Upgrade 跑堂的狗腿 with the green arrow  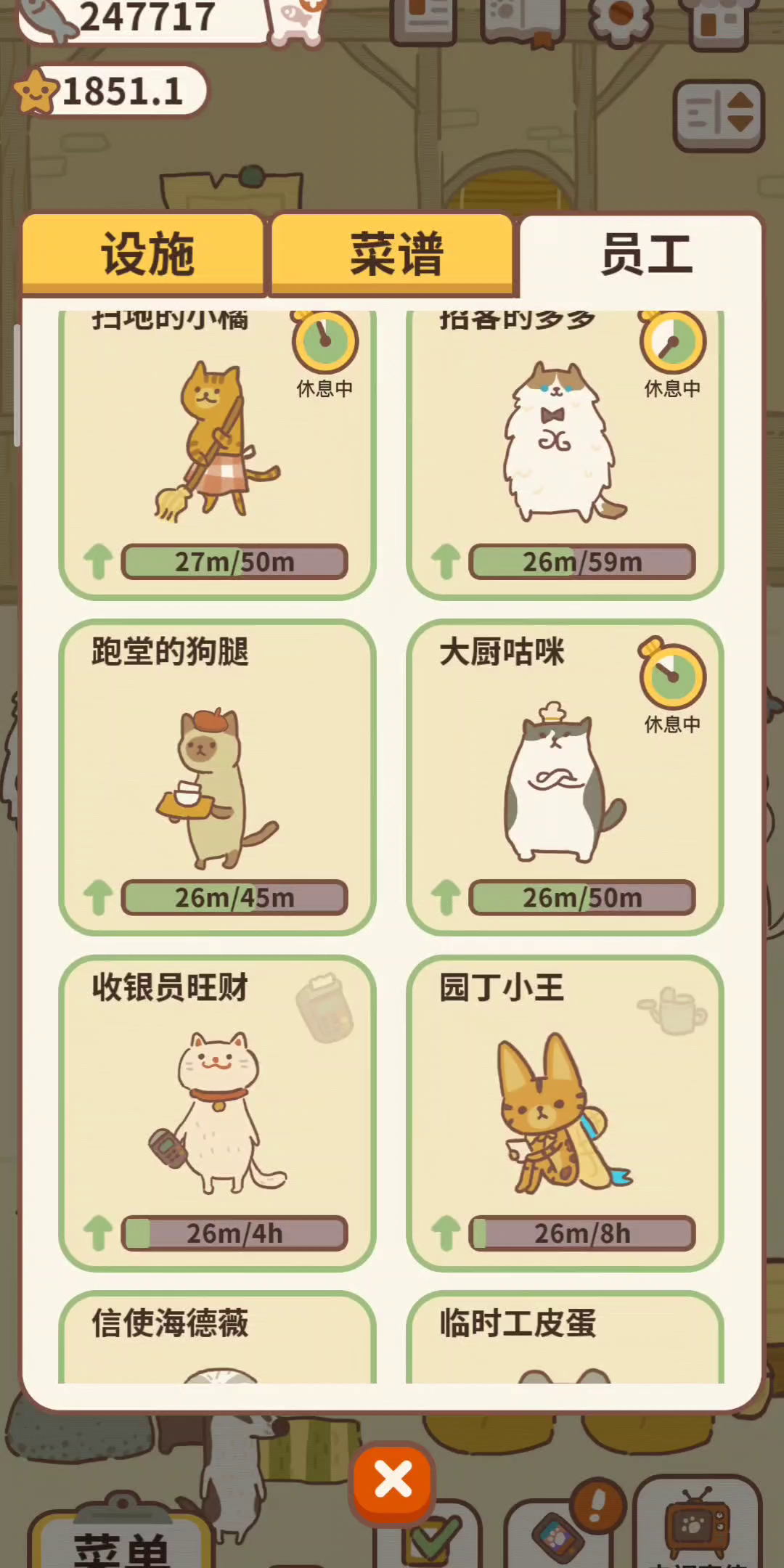point(98,897)
